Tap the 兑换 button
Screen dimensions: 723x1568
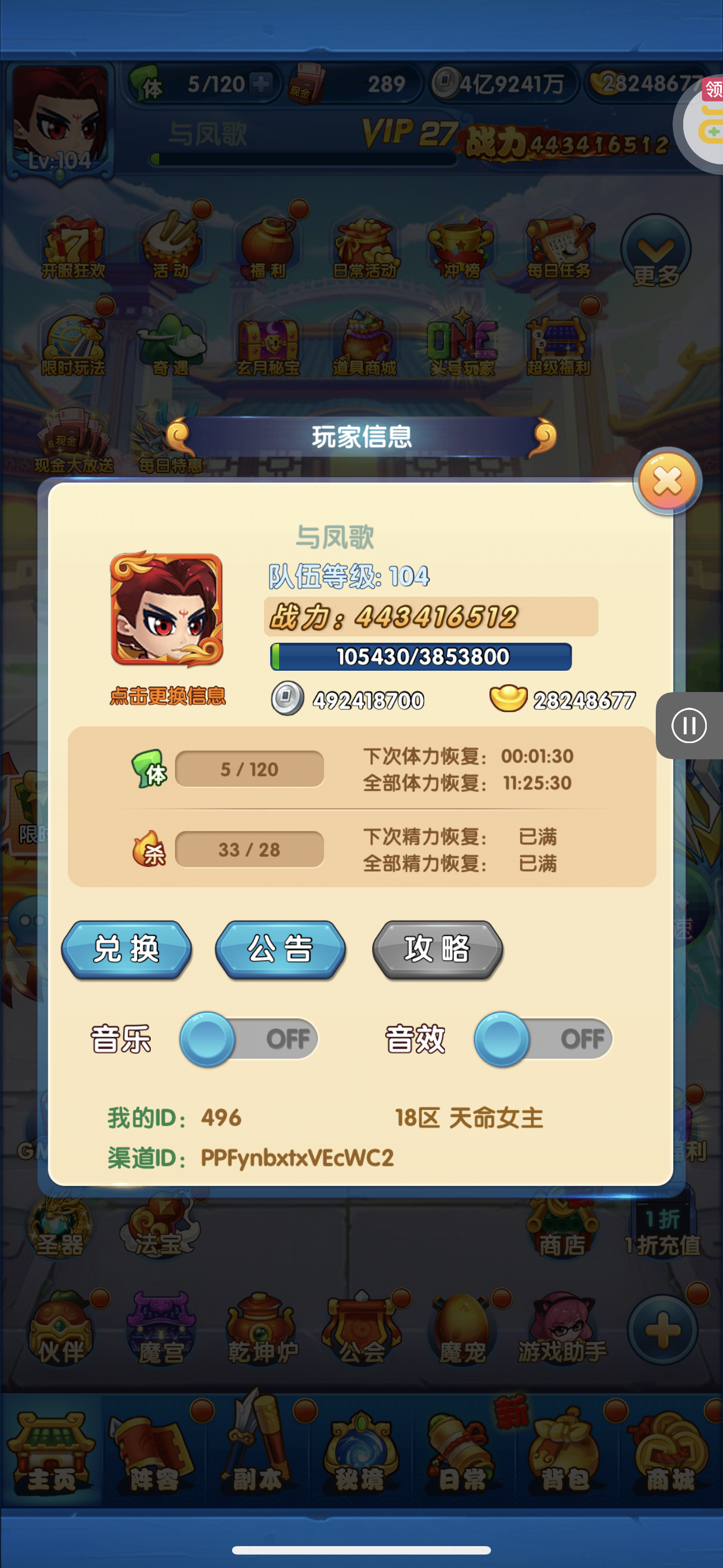click(127, 949)
